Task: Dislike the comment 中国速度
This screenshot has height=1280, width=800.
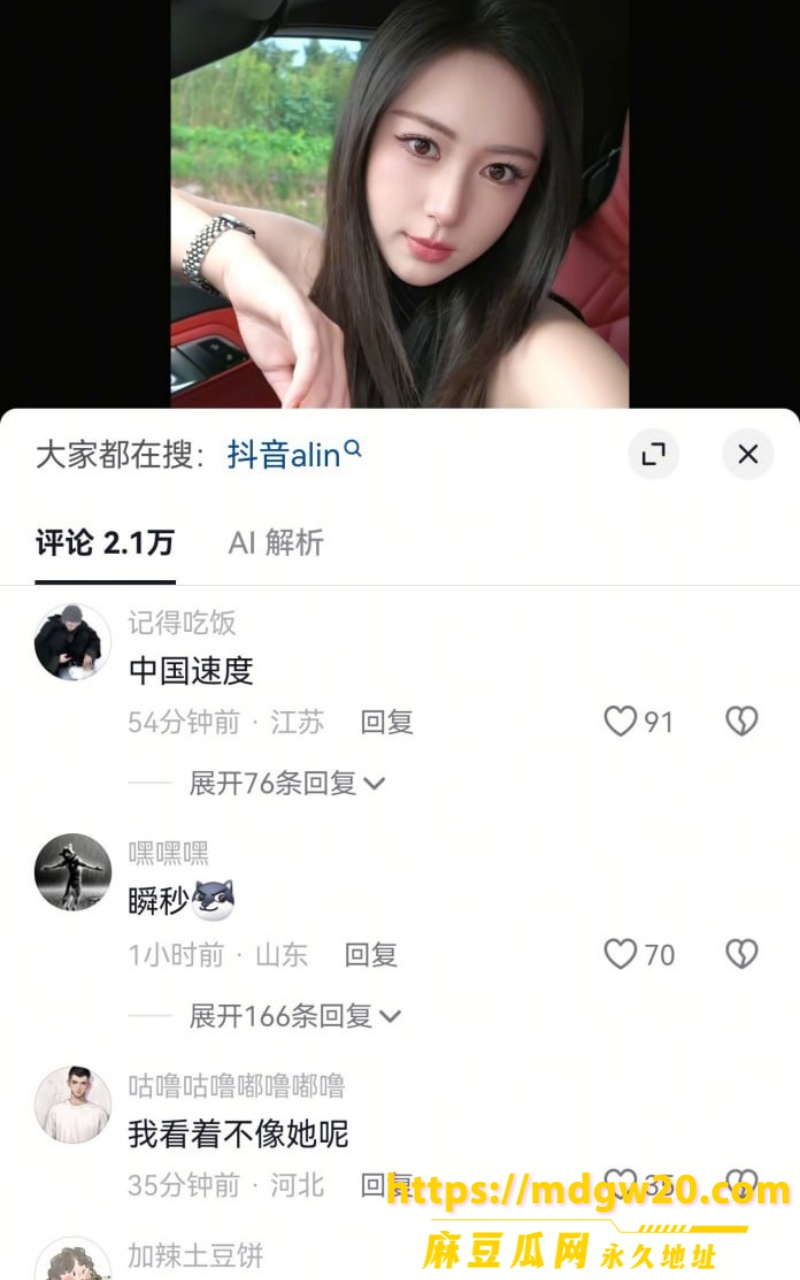Action: pos(741,721)
